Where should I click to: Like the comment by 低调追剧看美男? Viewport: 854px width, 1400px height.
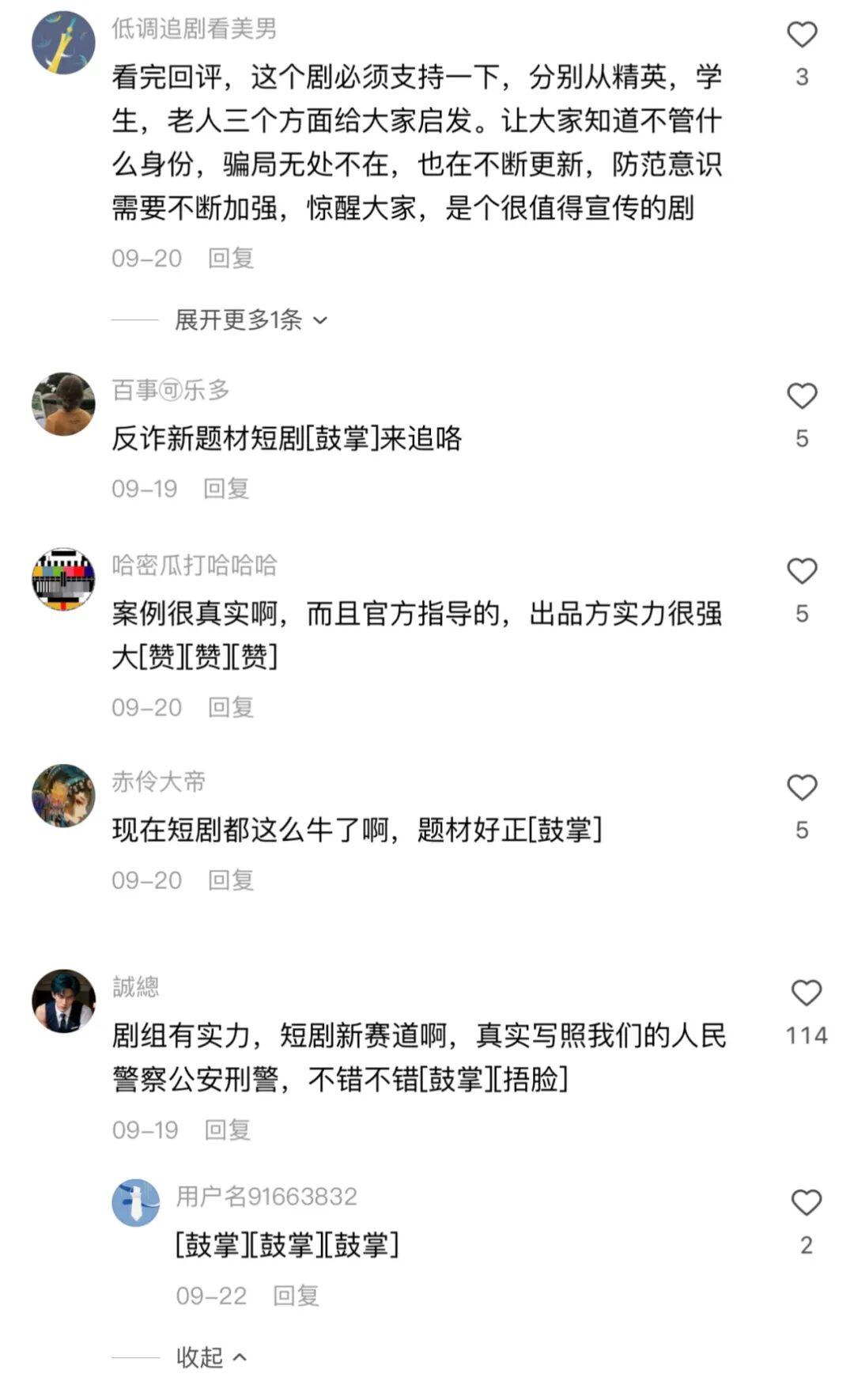coord(802,35)
